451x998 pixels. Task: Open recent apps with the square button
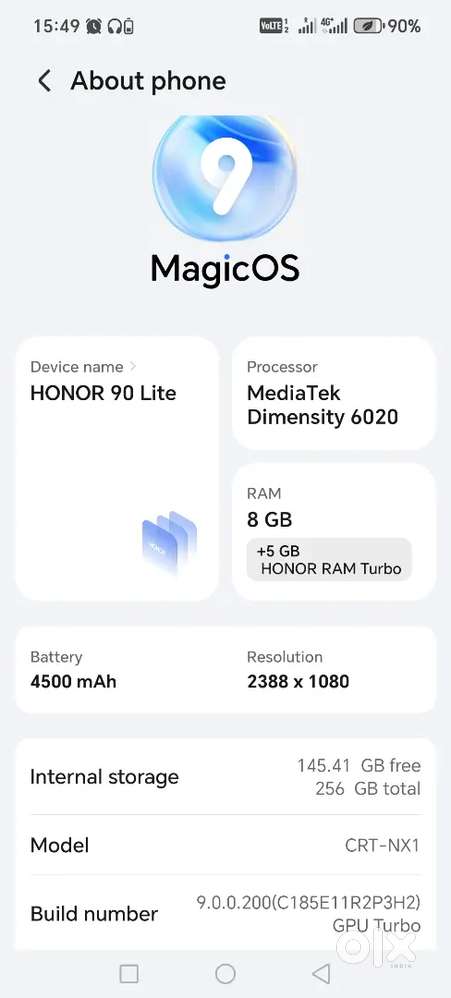129,973
